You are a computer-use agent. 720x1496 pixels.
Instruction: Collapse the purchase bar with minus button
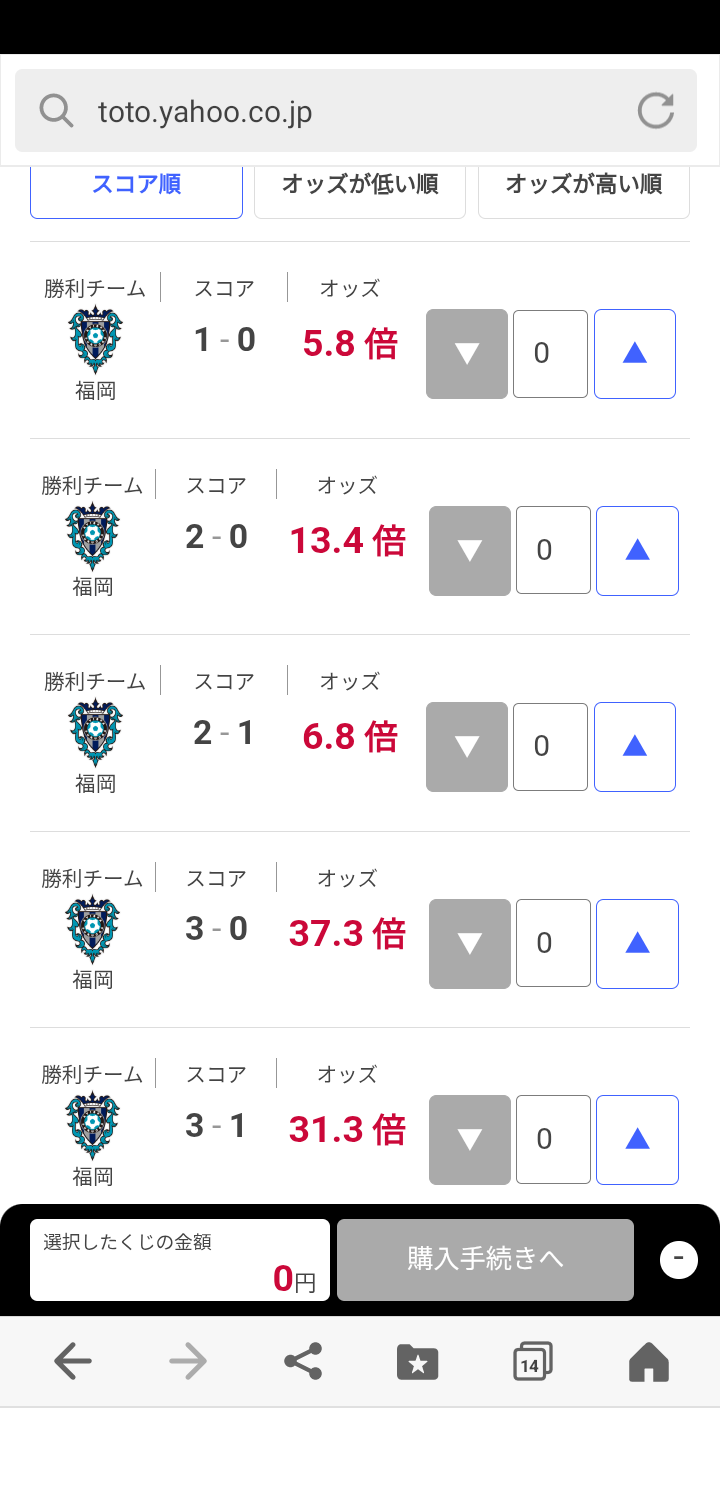[679, 1259]
